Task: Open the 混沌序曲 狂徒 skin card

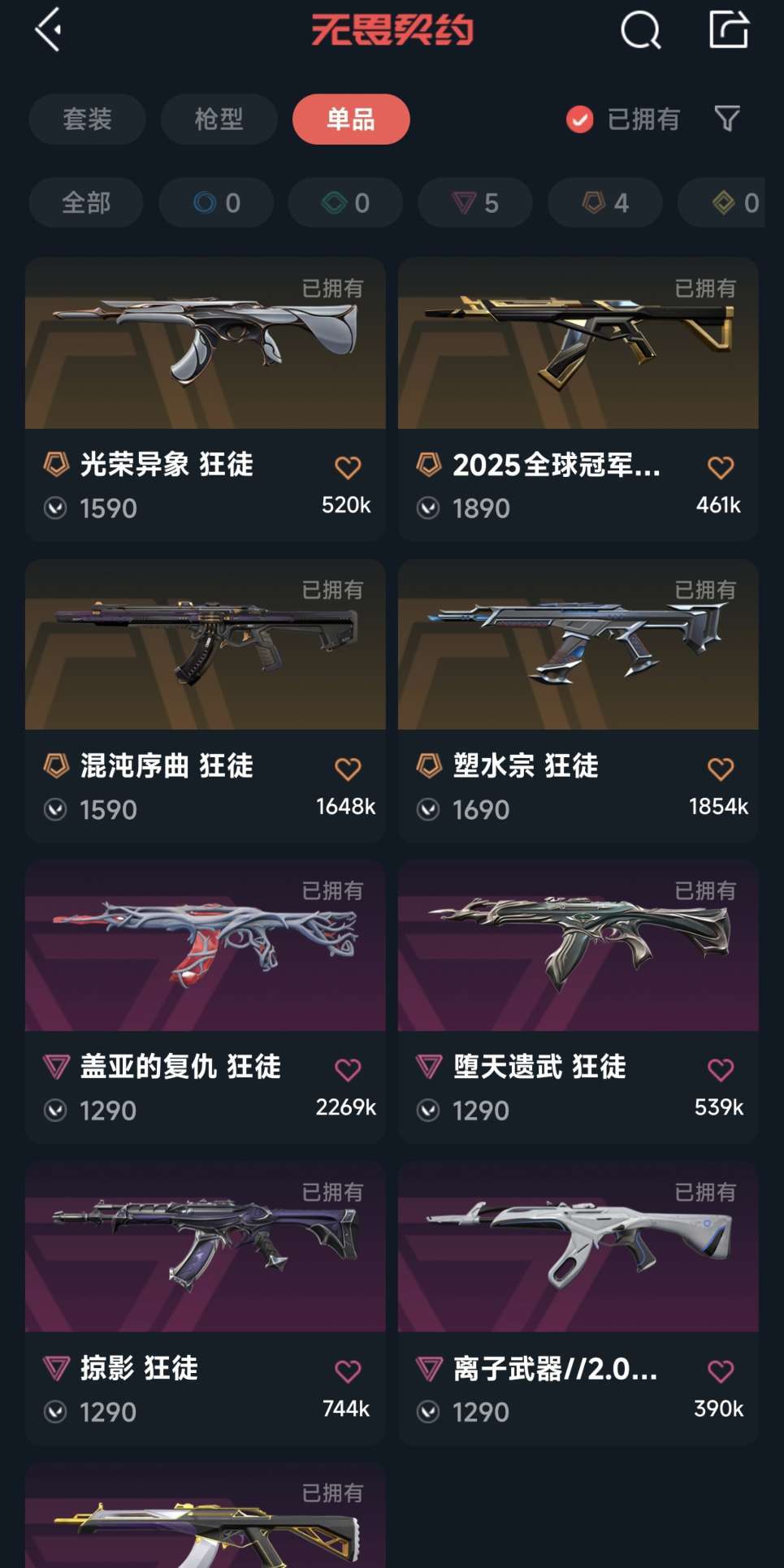Action: tap(206, 701)
